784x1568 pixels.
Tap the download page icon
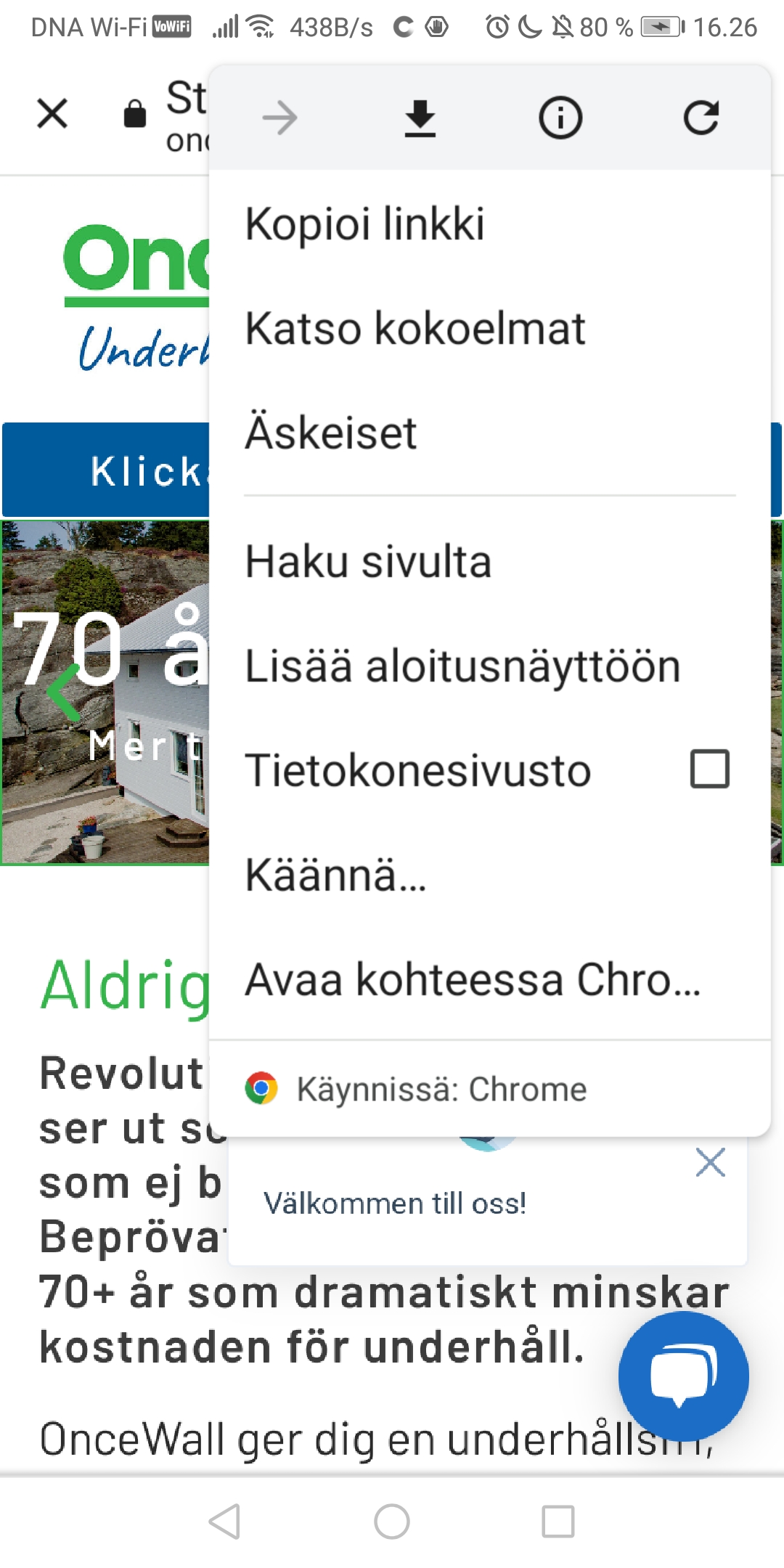pos(420,118)
